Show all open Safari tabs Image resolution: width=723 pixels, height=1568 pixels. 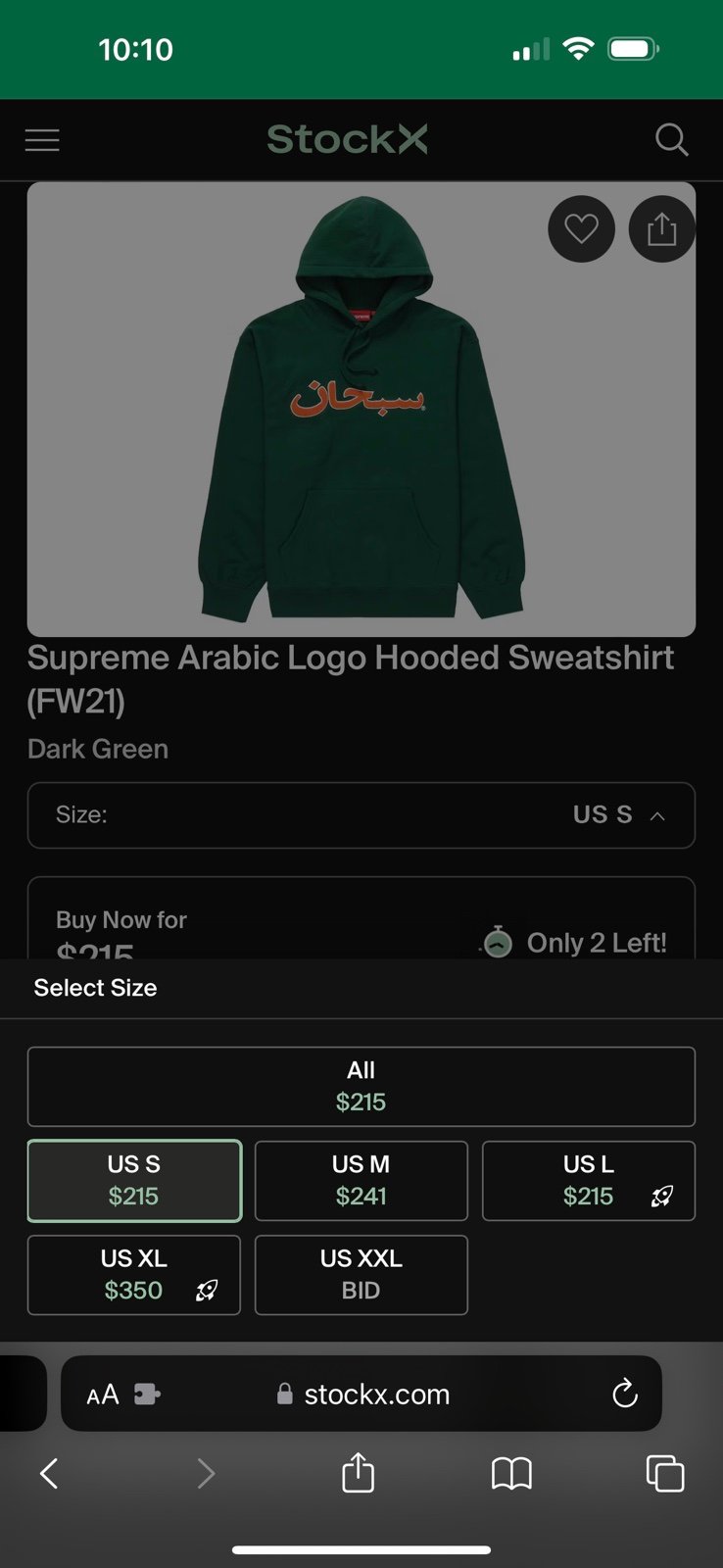pyautogui.click(x=665, y=1473)
